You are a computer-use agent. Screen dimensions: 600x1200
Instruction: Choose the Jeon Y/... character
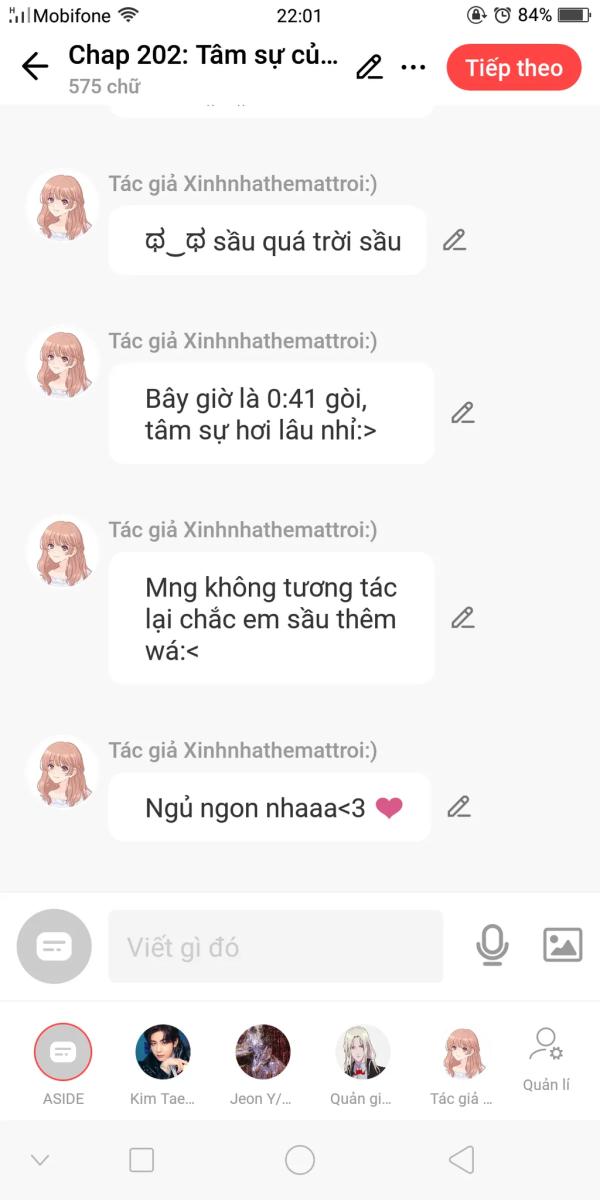(263, 1064)
